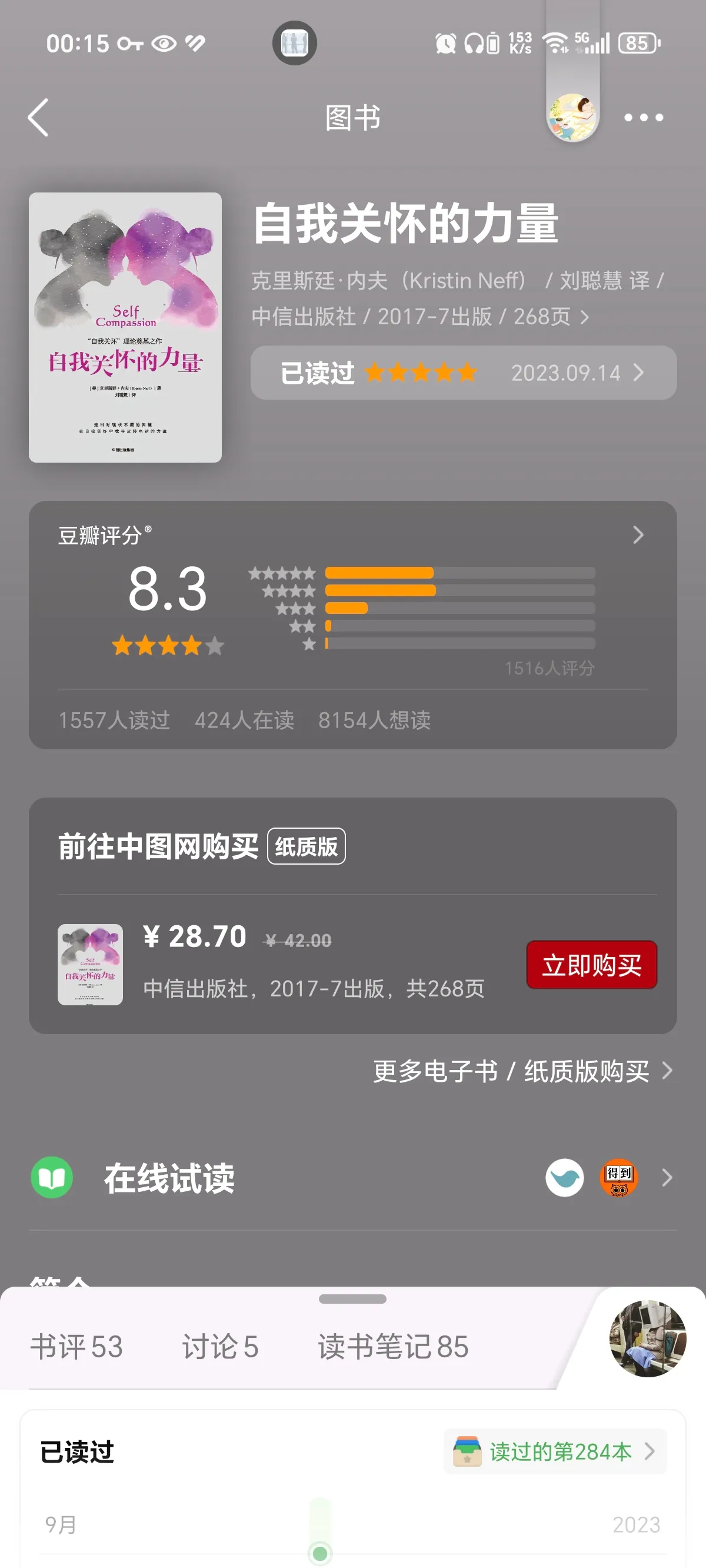
Task: Switch to the 书评 53 tab
Action: coord(76,1347)
